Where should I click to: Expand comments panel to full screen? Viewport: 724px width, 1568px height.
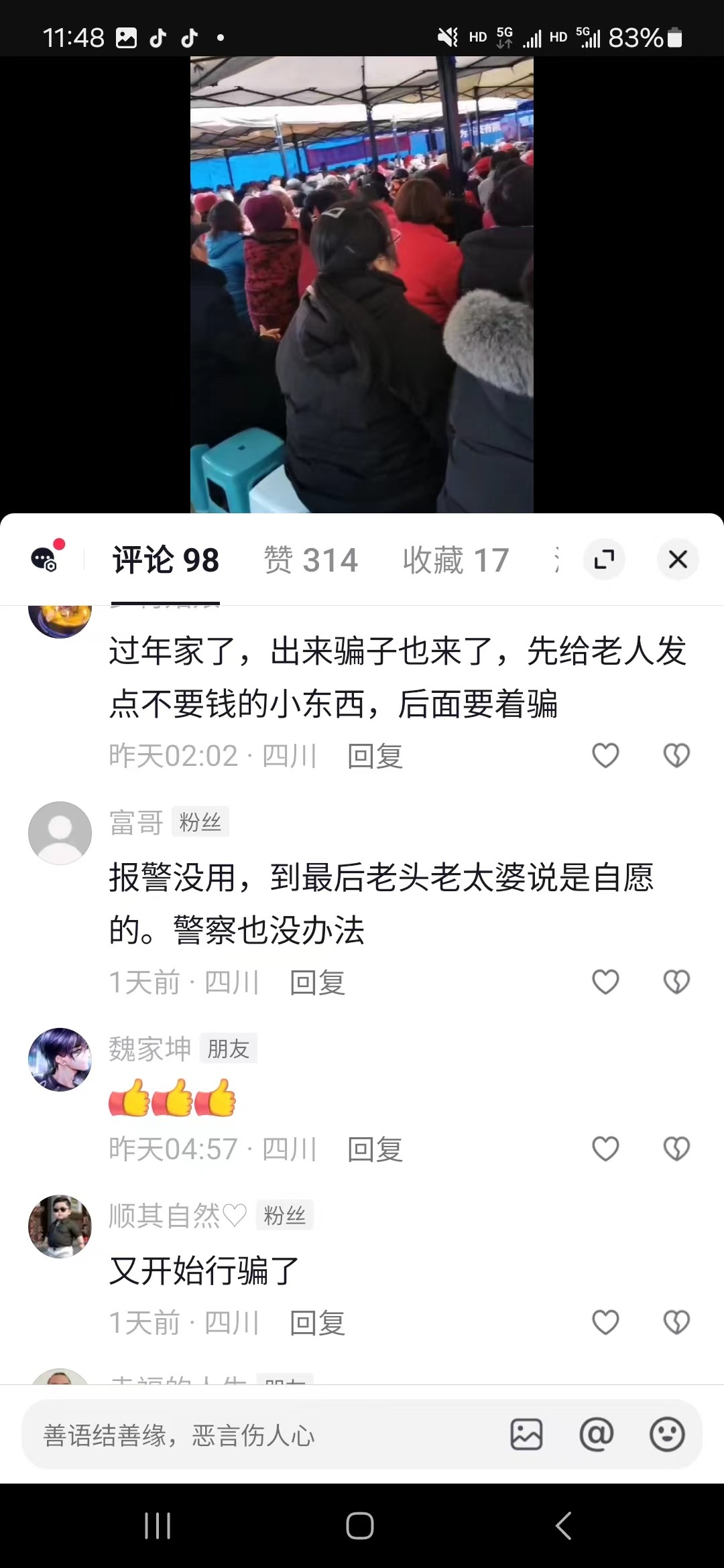(x=604, y=559)
